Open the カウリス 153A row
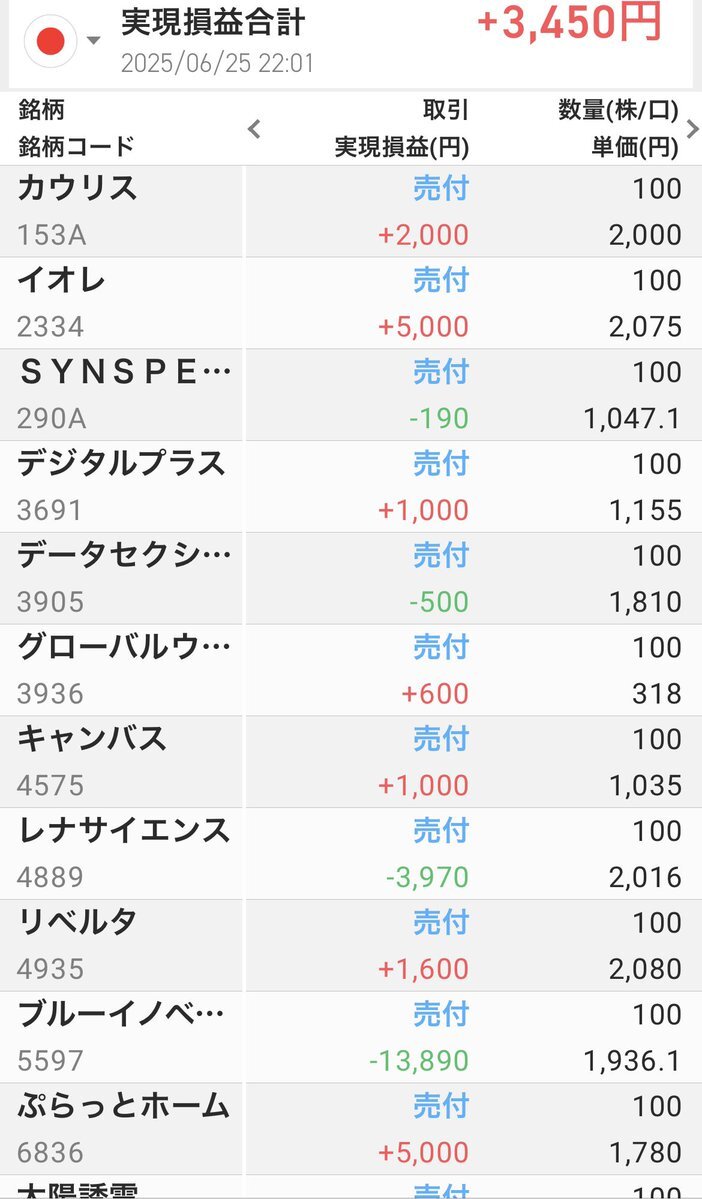The image size is (702, 1199). point(351,212)
